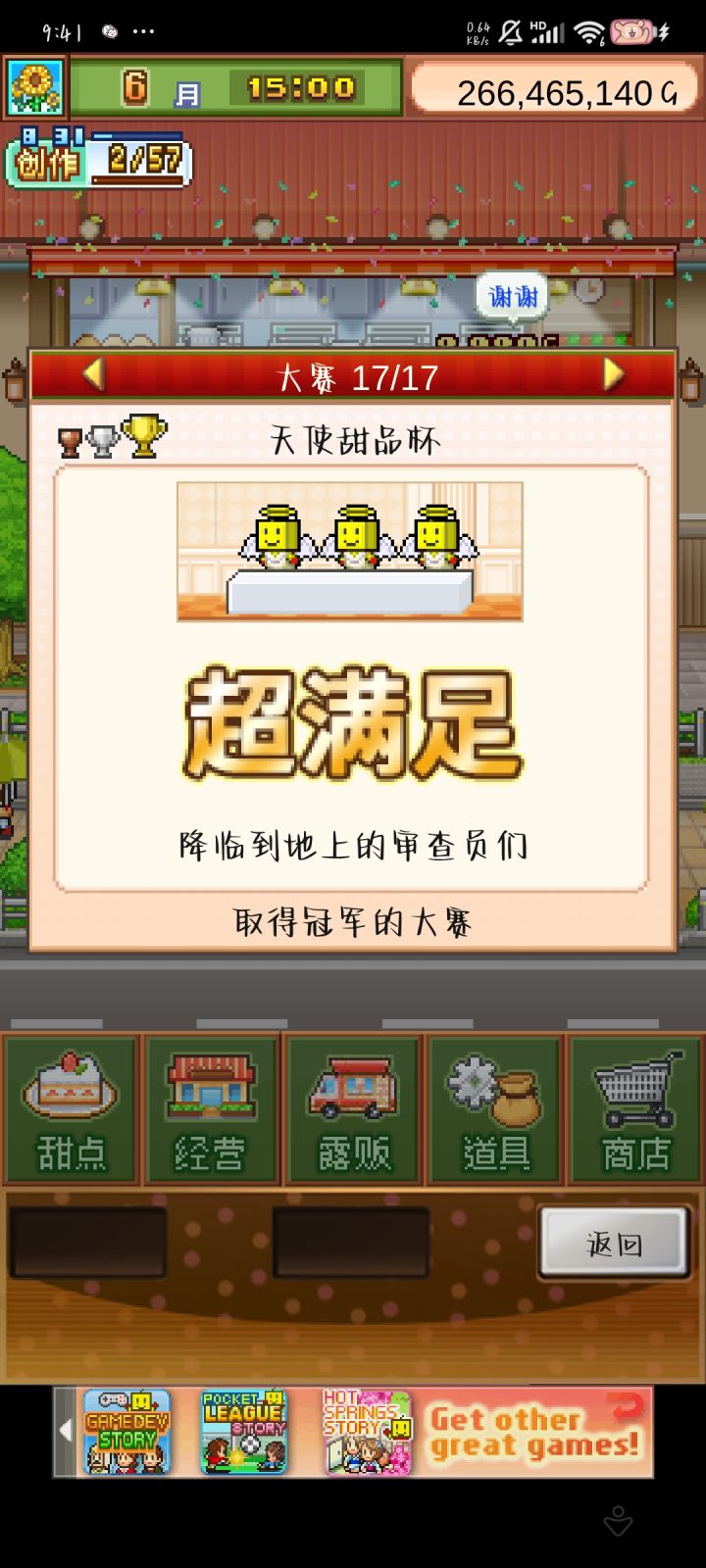Show the next contest with right arrow

pos(613,375)
